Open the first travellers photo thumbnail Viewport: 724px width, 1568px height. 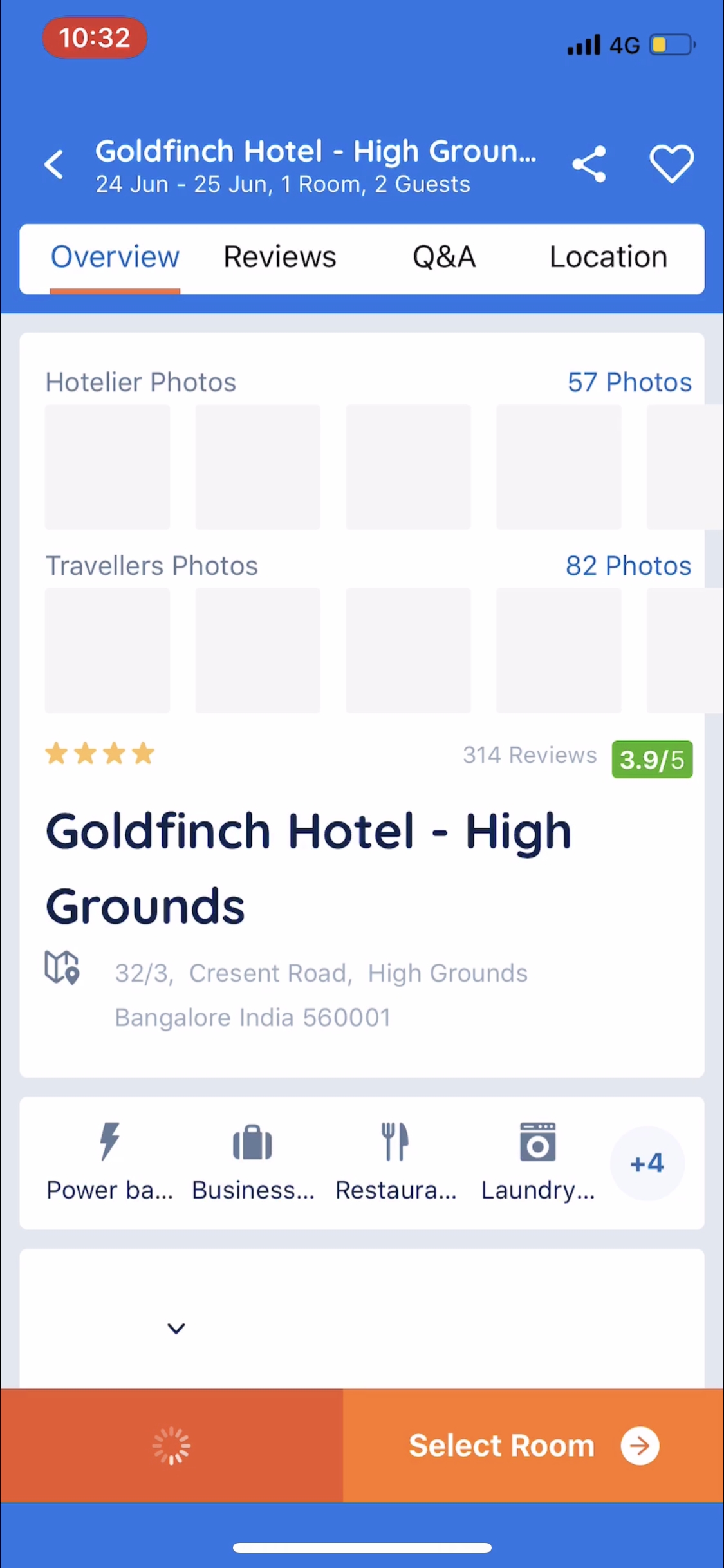[107, 650]
